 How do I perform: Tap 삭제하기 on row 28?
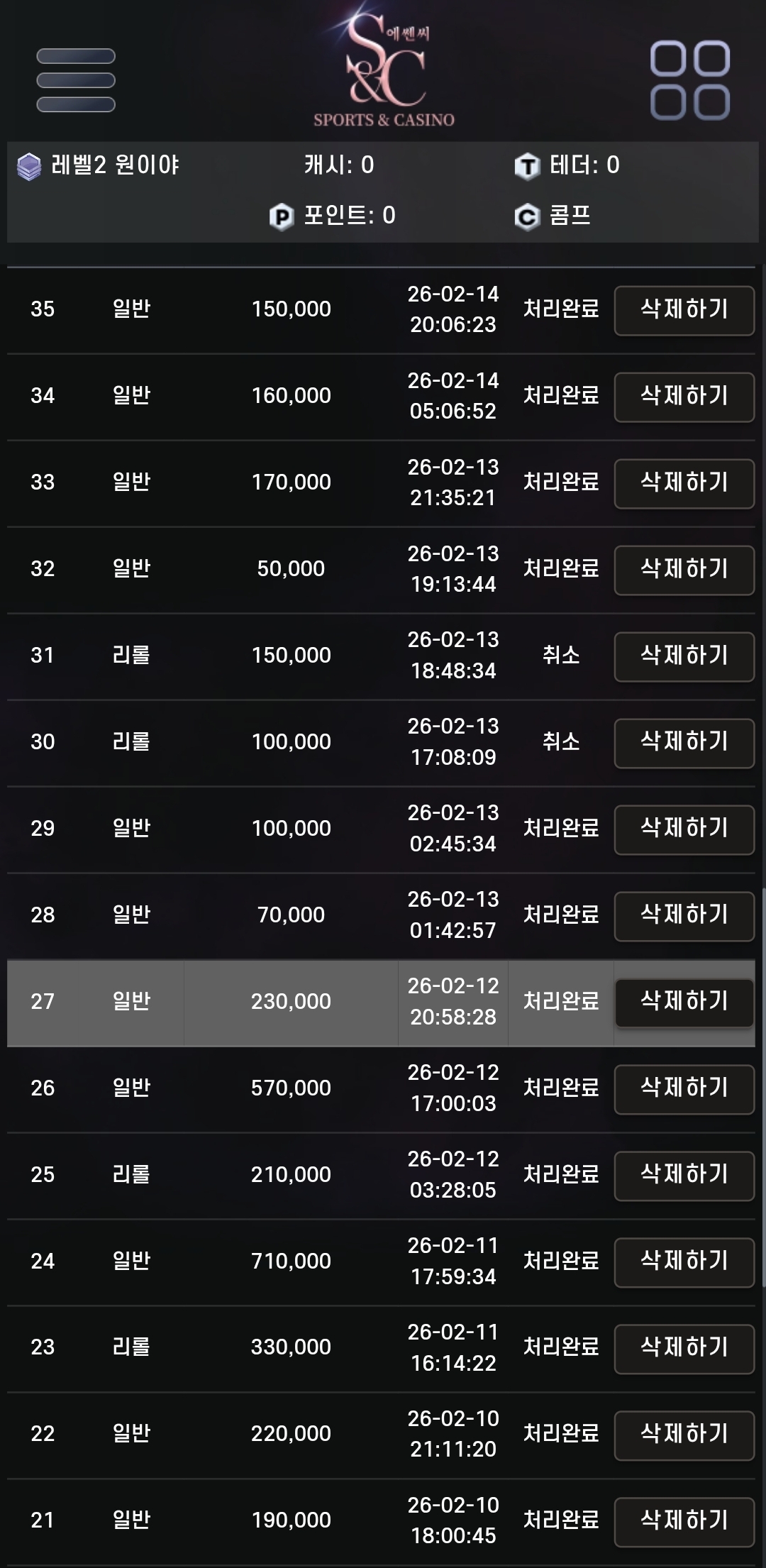pos(684,916)
